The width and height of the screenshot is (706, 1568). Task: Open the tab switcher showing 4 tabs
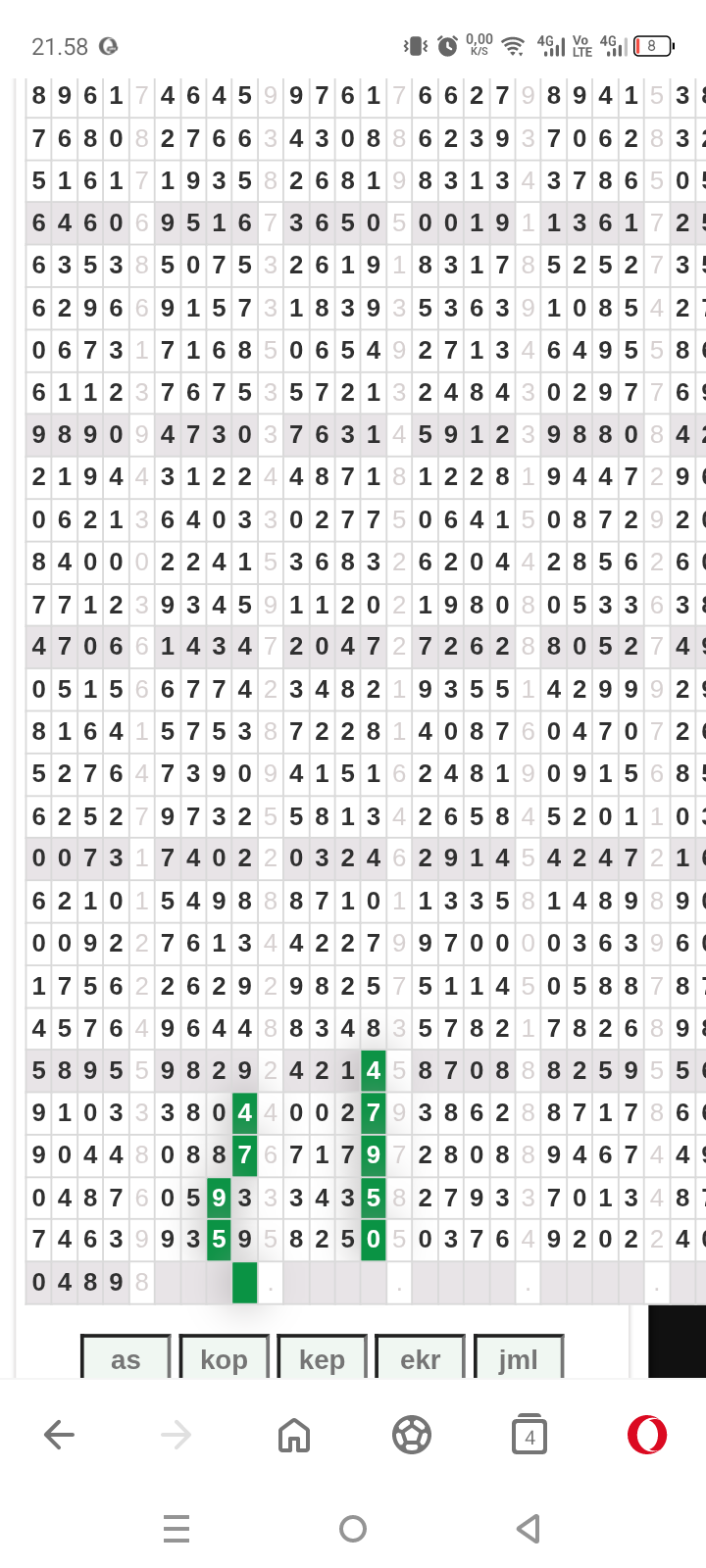coord(529,1436)
